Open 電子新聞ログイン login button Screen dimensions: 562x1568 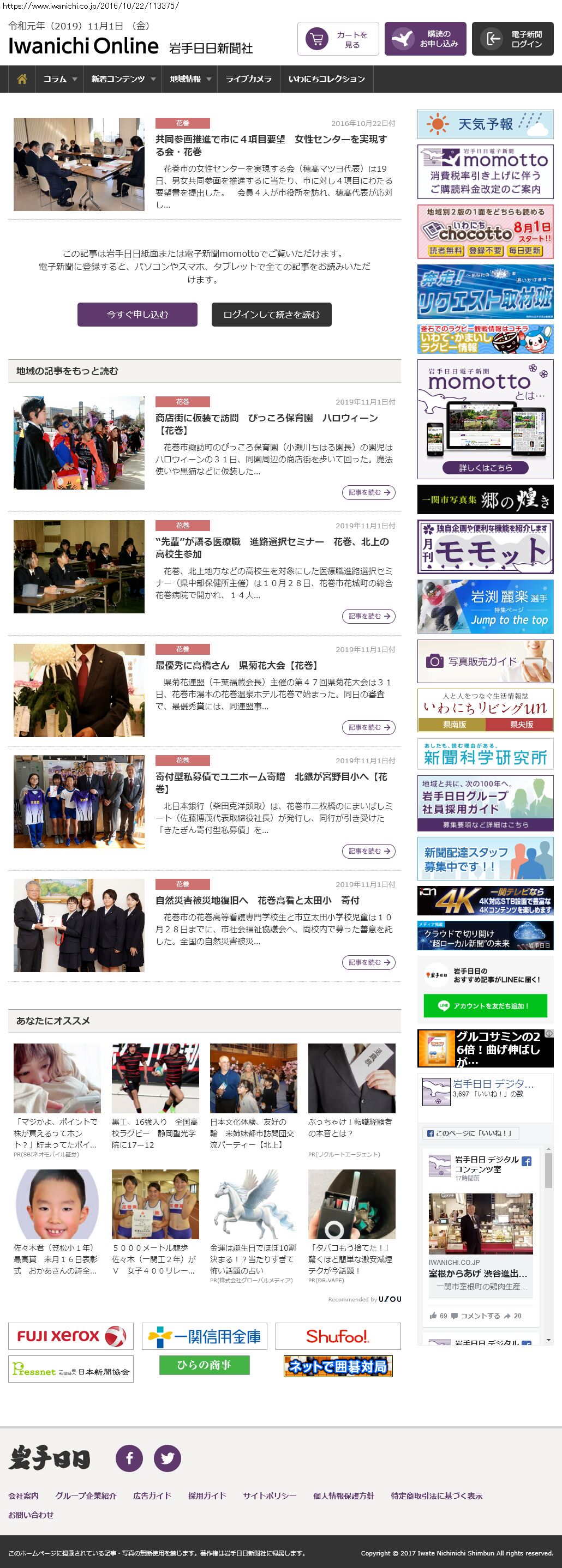pos(512,39)
